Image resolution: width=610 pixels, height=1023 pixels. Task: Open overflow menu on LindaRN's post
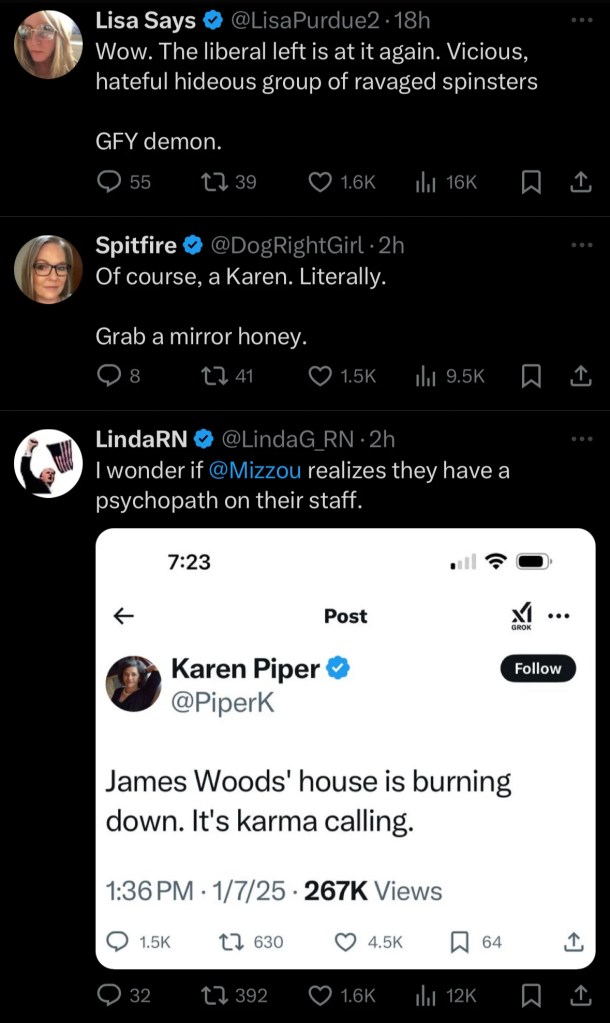click(580, 438)
